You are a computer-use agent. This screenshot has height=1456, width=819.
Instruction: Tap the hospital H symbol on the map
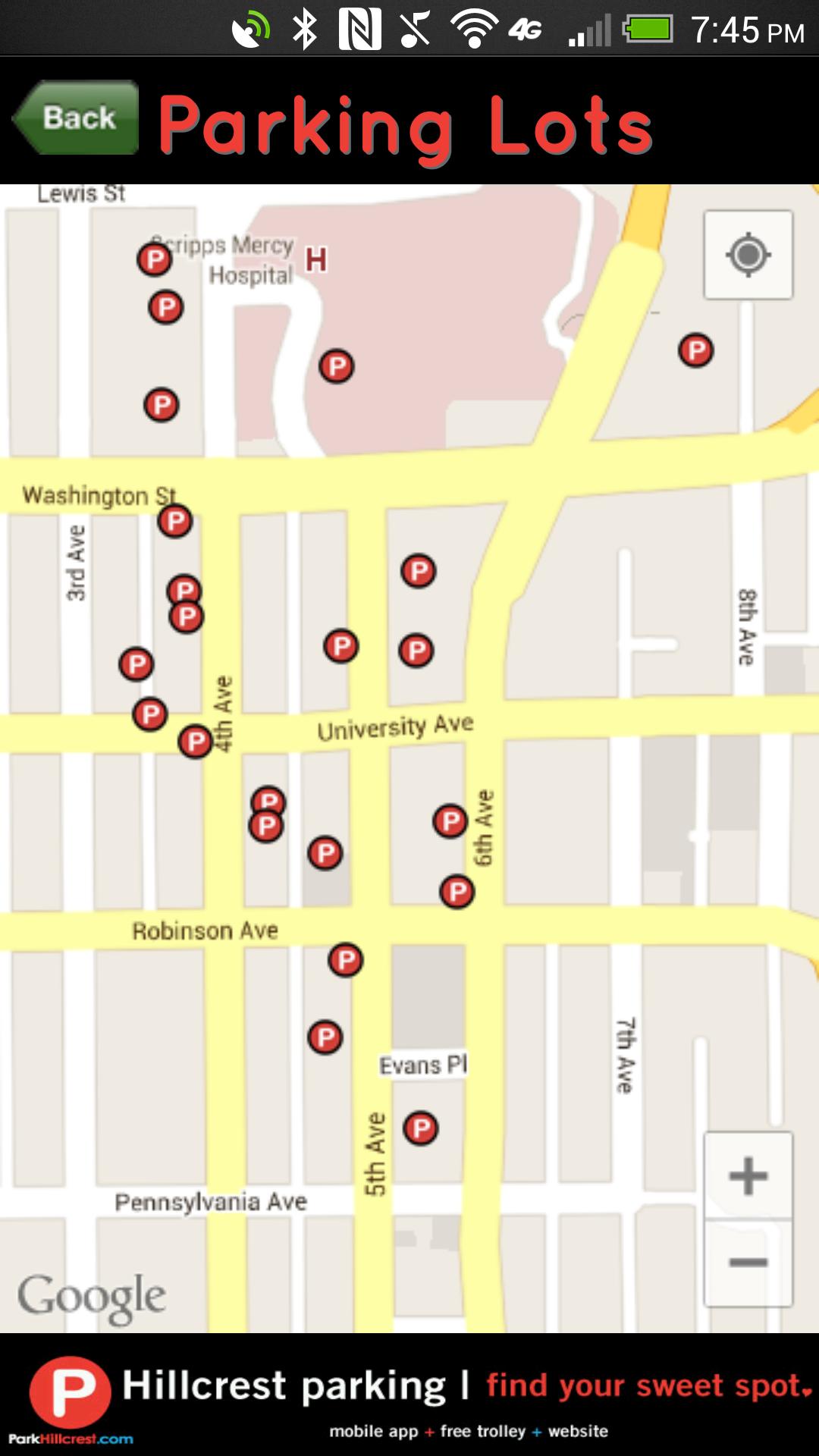[x=316, y=260]
